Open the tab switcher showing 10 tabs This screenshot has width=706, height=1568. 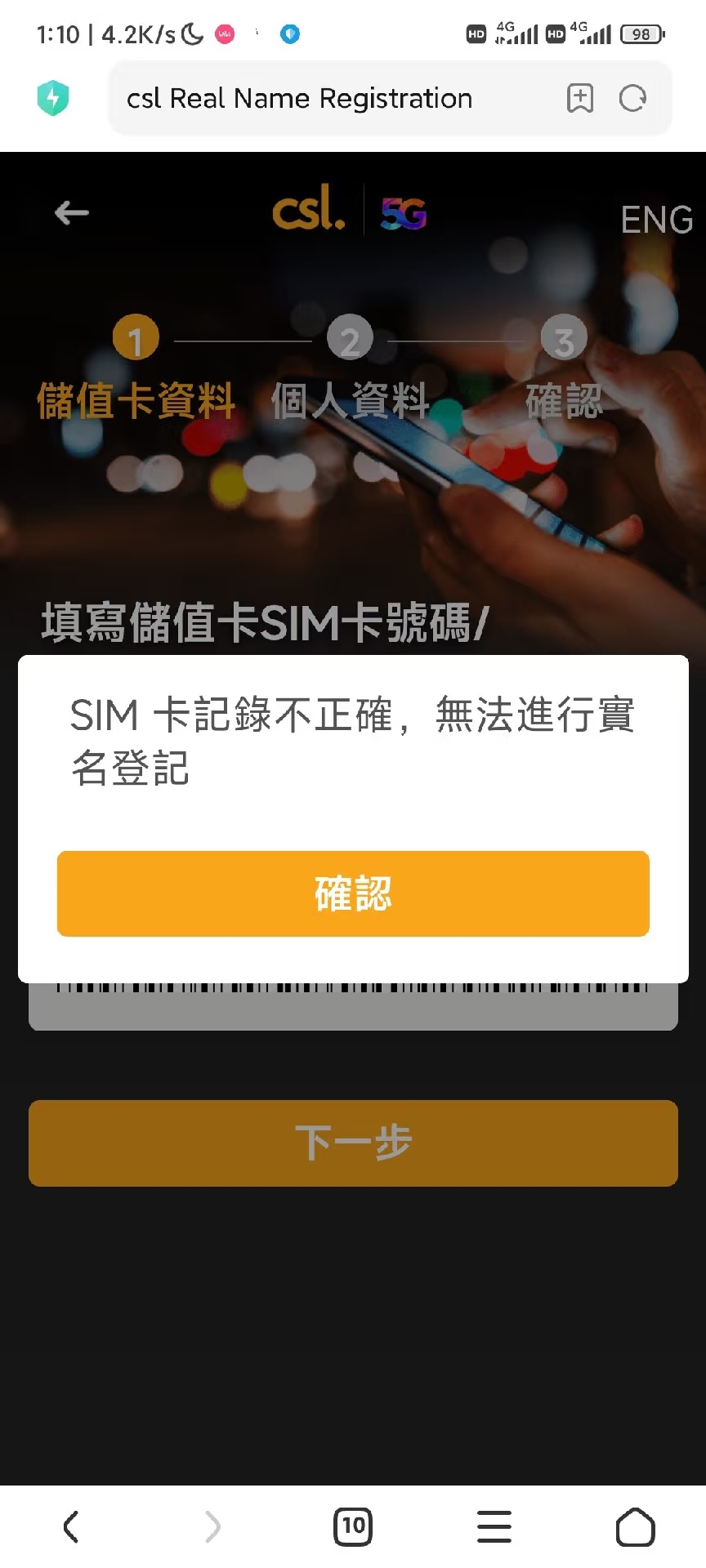point(353,1526)
